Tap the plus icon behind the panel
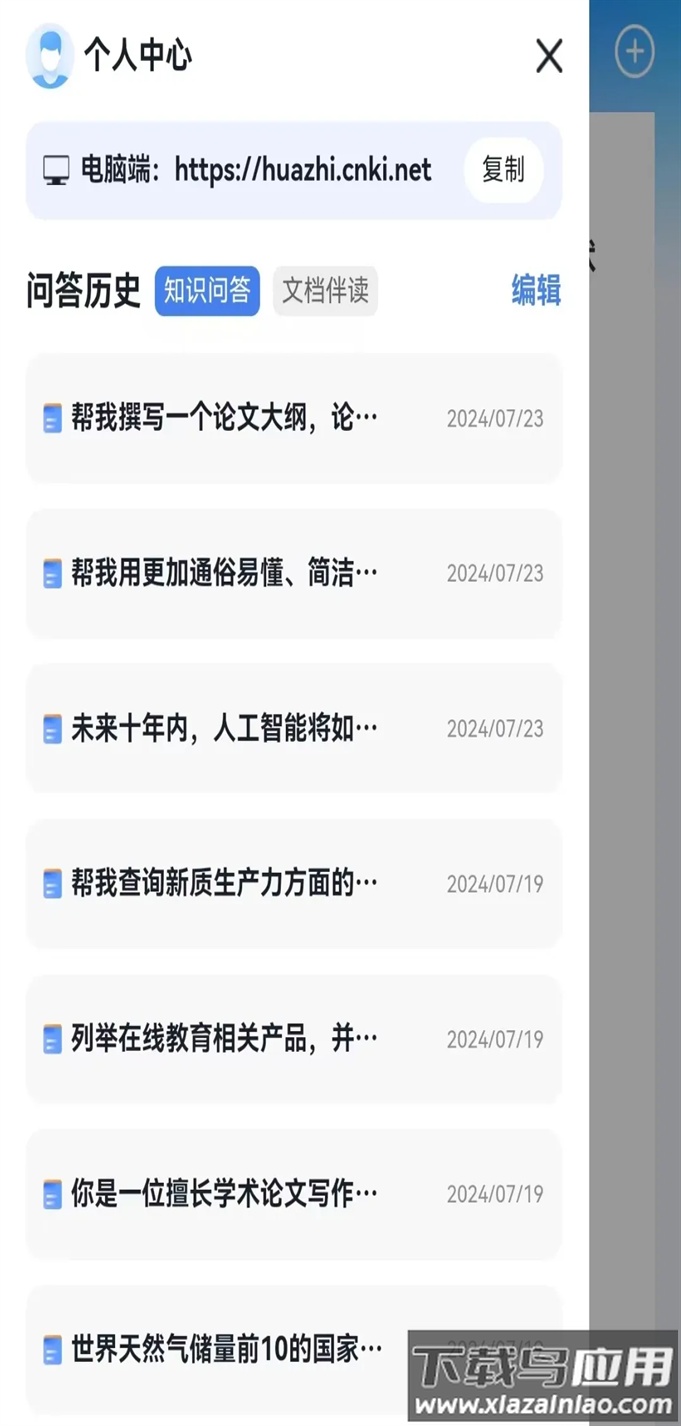The width and height of the screenshot is (681, 1426). click(x=634, y=51)
